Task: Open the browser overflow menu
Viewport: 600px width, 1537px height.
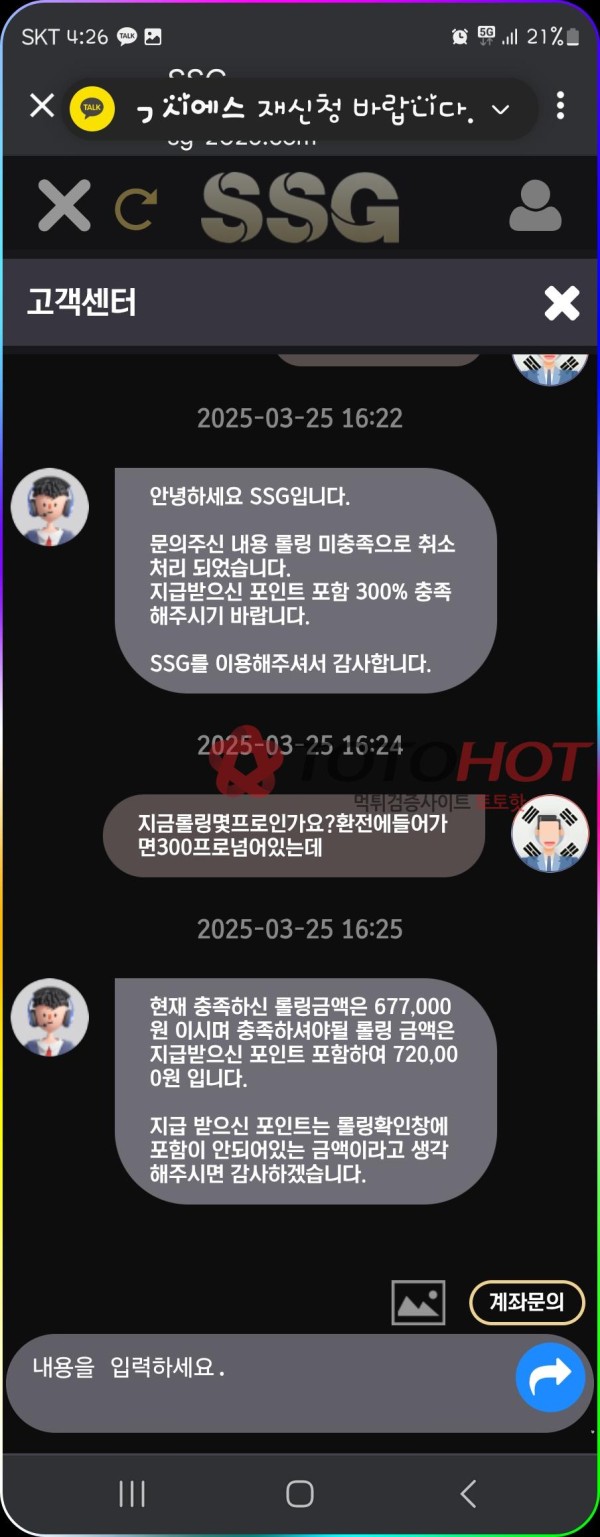Action: pos(560,105)
